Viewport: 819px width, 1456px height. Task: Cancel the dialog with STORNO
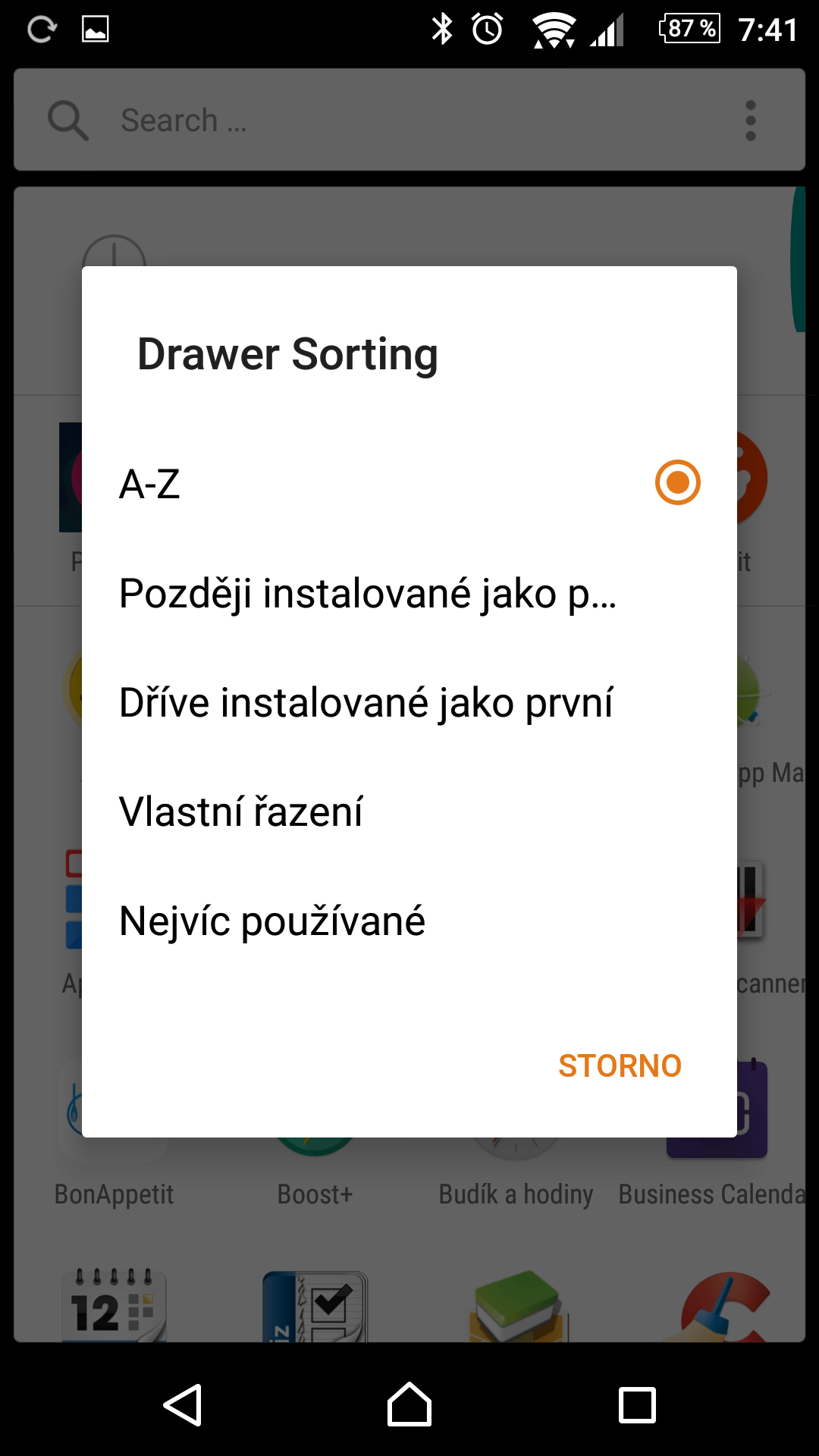click(x=620, y=1065)
